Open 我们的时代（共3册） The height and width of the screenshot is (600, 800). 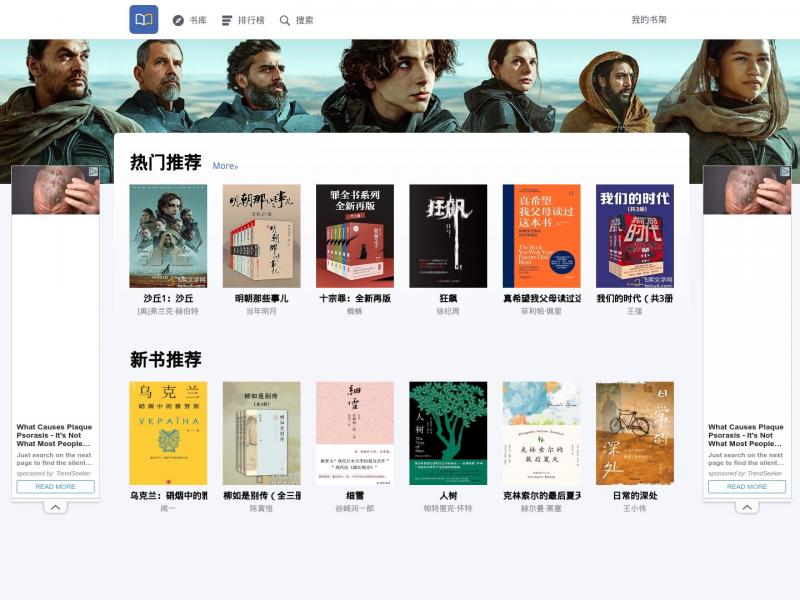pyautogui.click(x=634, y=236)
